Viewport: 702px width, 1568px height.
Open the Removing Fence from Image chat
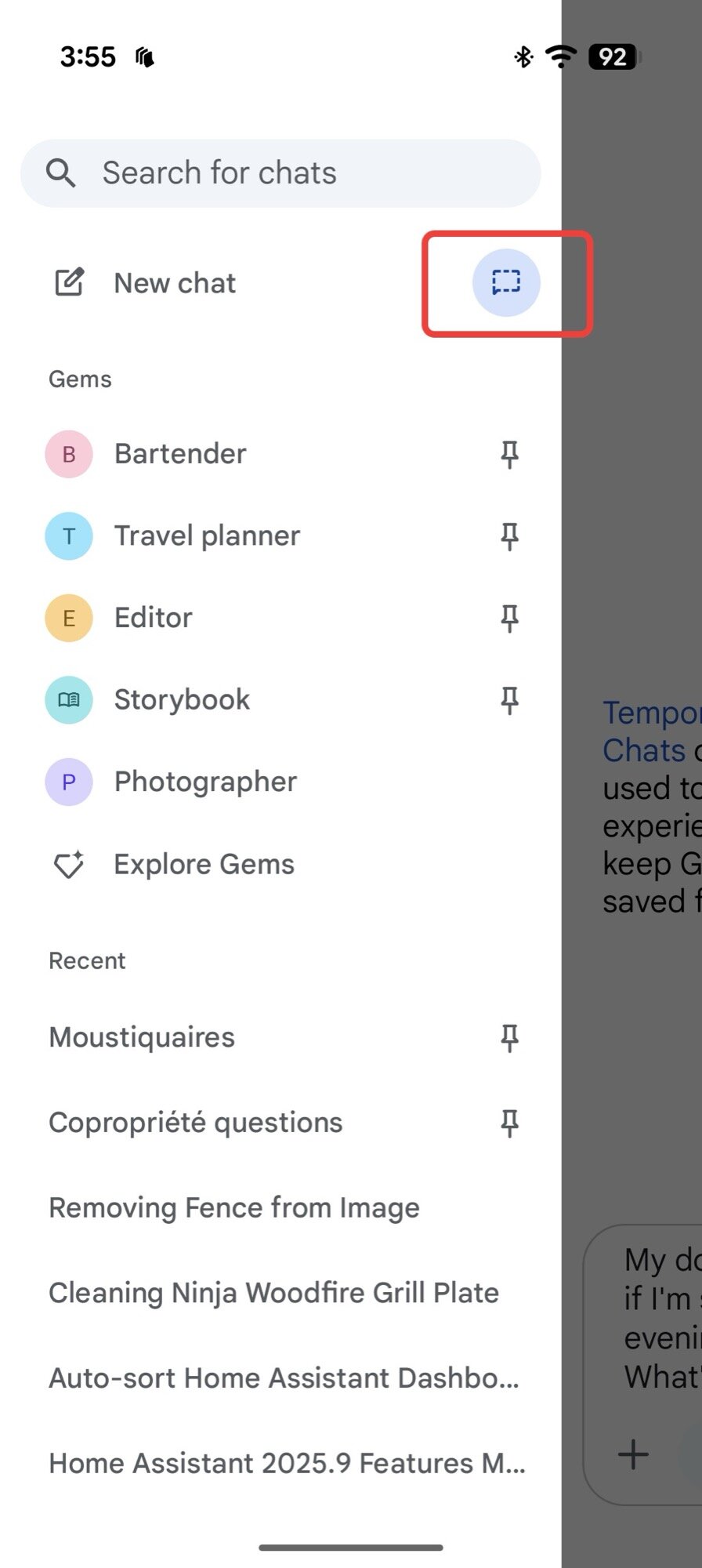[x=234, y=1207]
